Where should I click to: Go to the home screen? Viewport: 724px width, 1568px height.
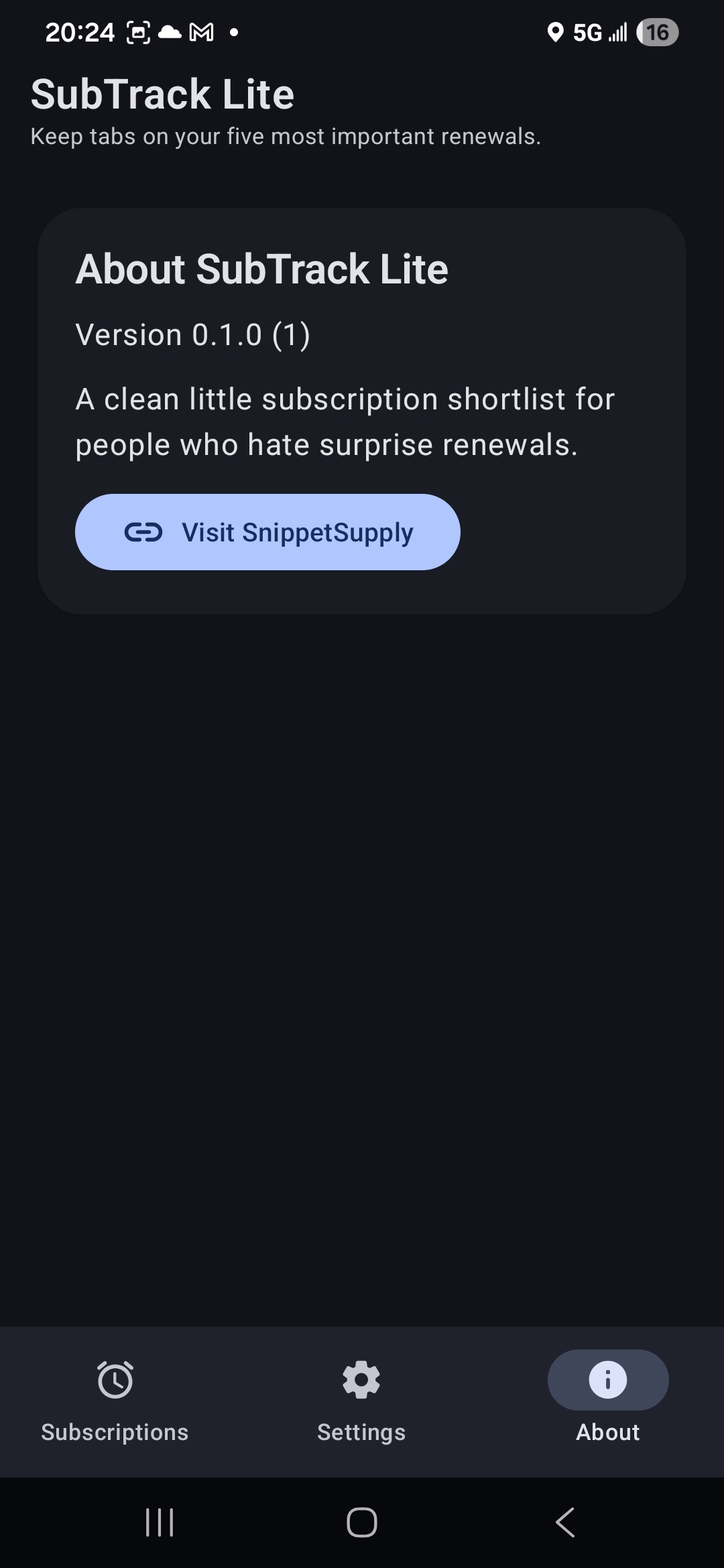coord(361,1522)
